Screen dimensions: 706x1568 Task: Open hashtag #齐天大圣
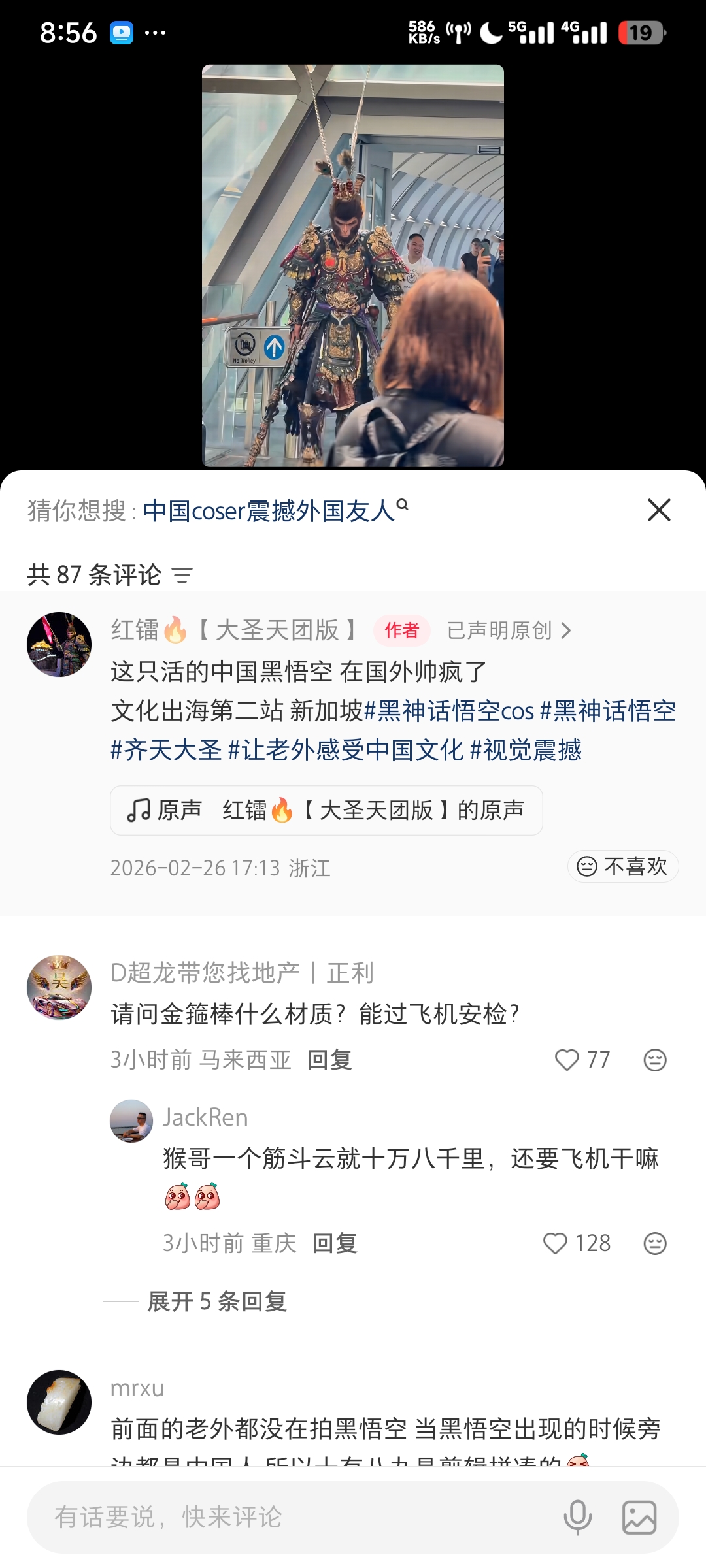click(x=167, y=750)
